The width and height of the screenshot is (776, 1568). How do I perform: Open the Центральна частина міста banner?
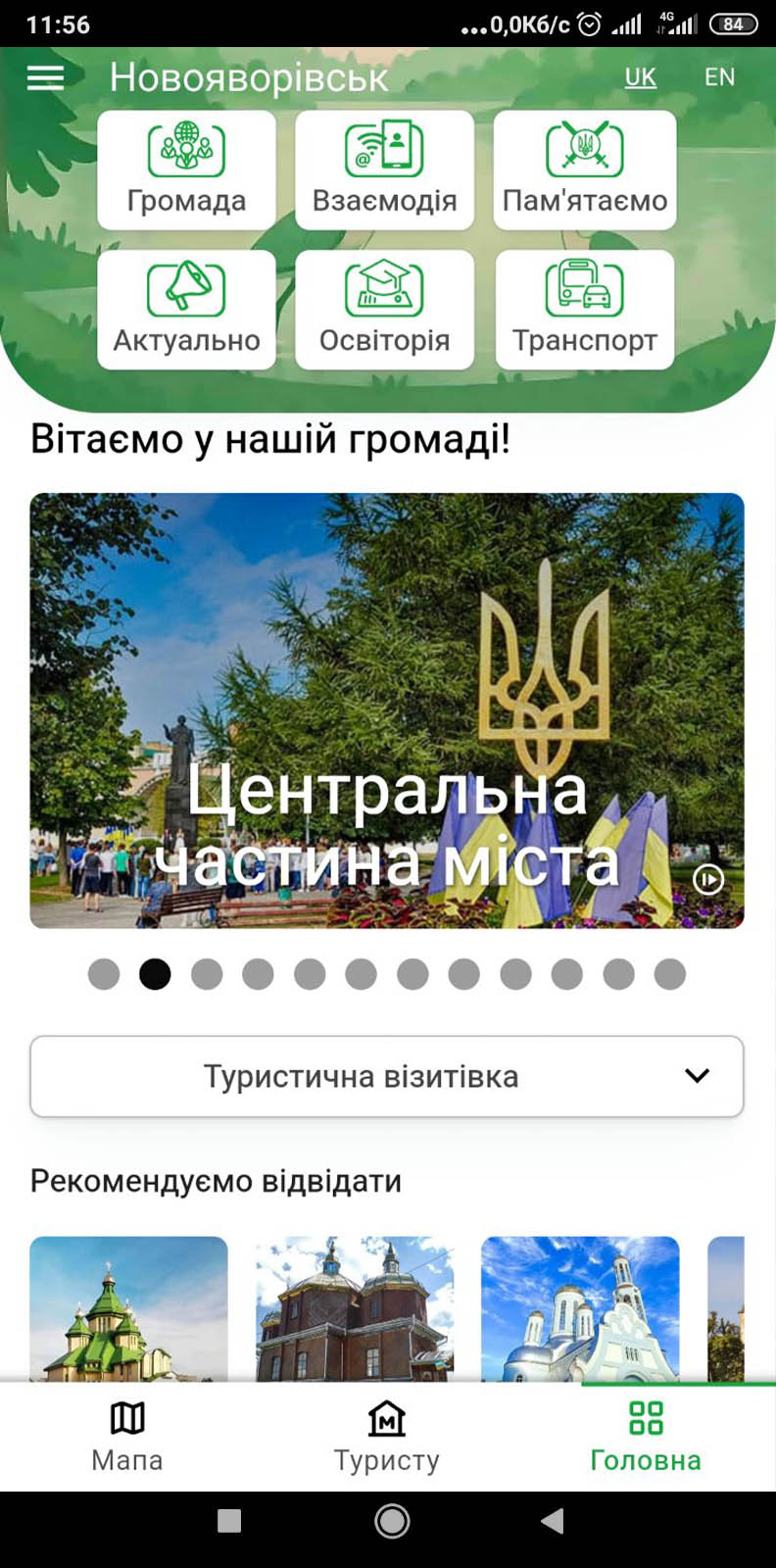(386, 710)
